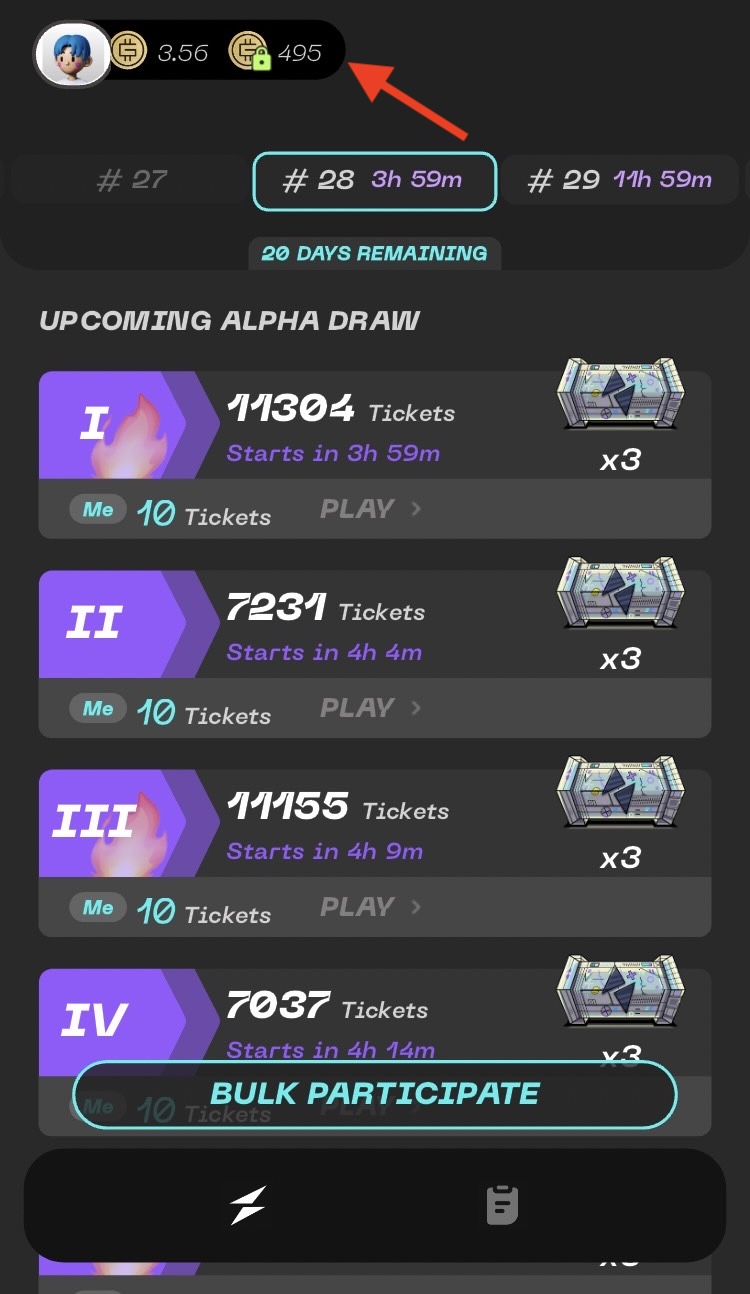The height and width of the screenshot is (1294, 750).
Task: Select round #28 tab
Action: [374, 181]
